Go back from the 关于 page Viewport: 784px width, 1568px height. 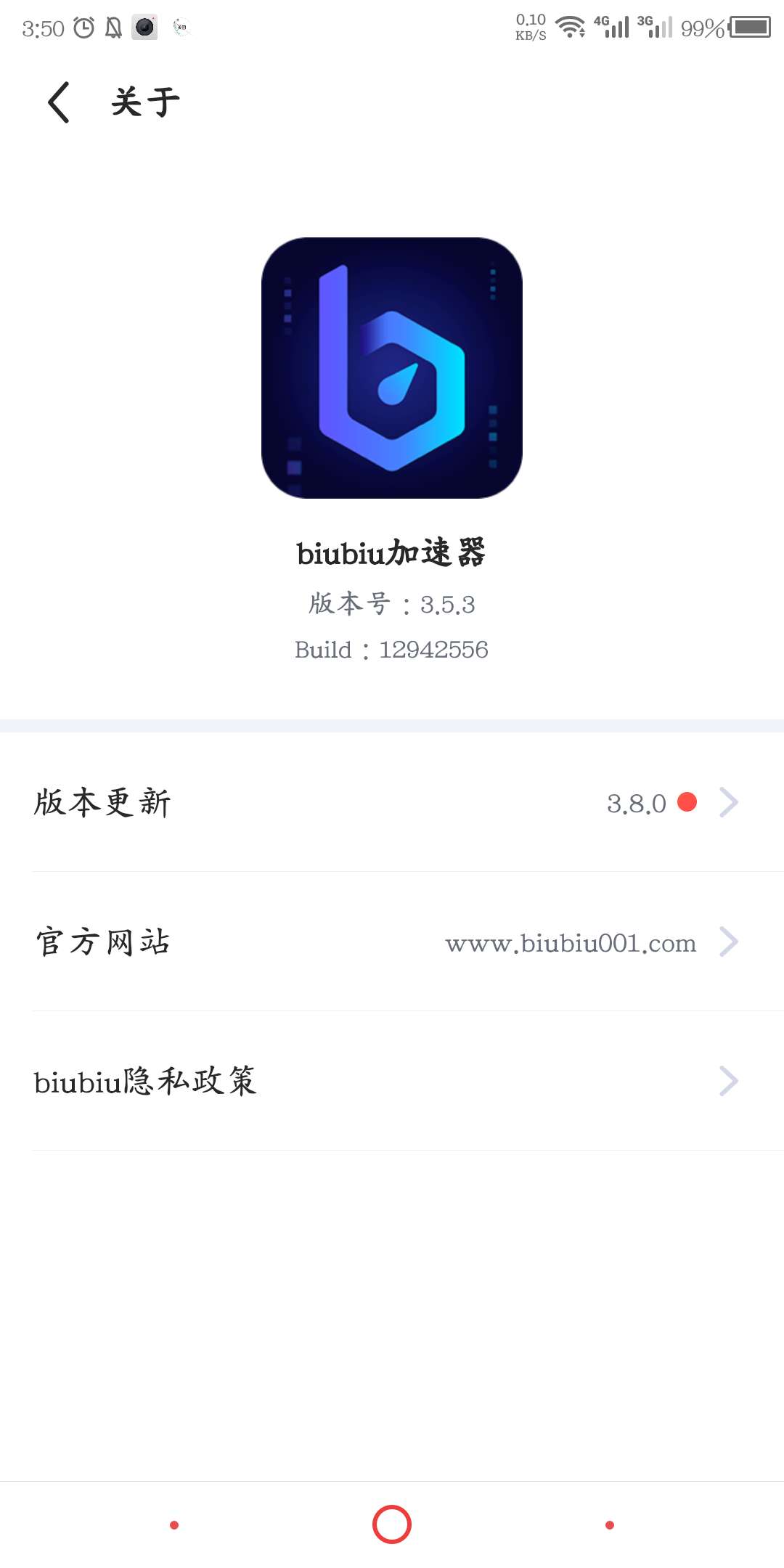click(x=59, y=102)
